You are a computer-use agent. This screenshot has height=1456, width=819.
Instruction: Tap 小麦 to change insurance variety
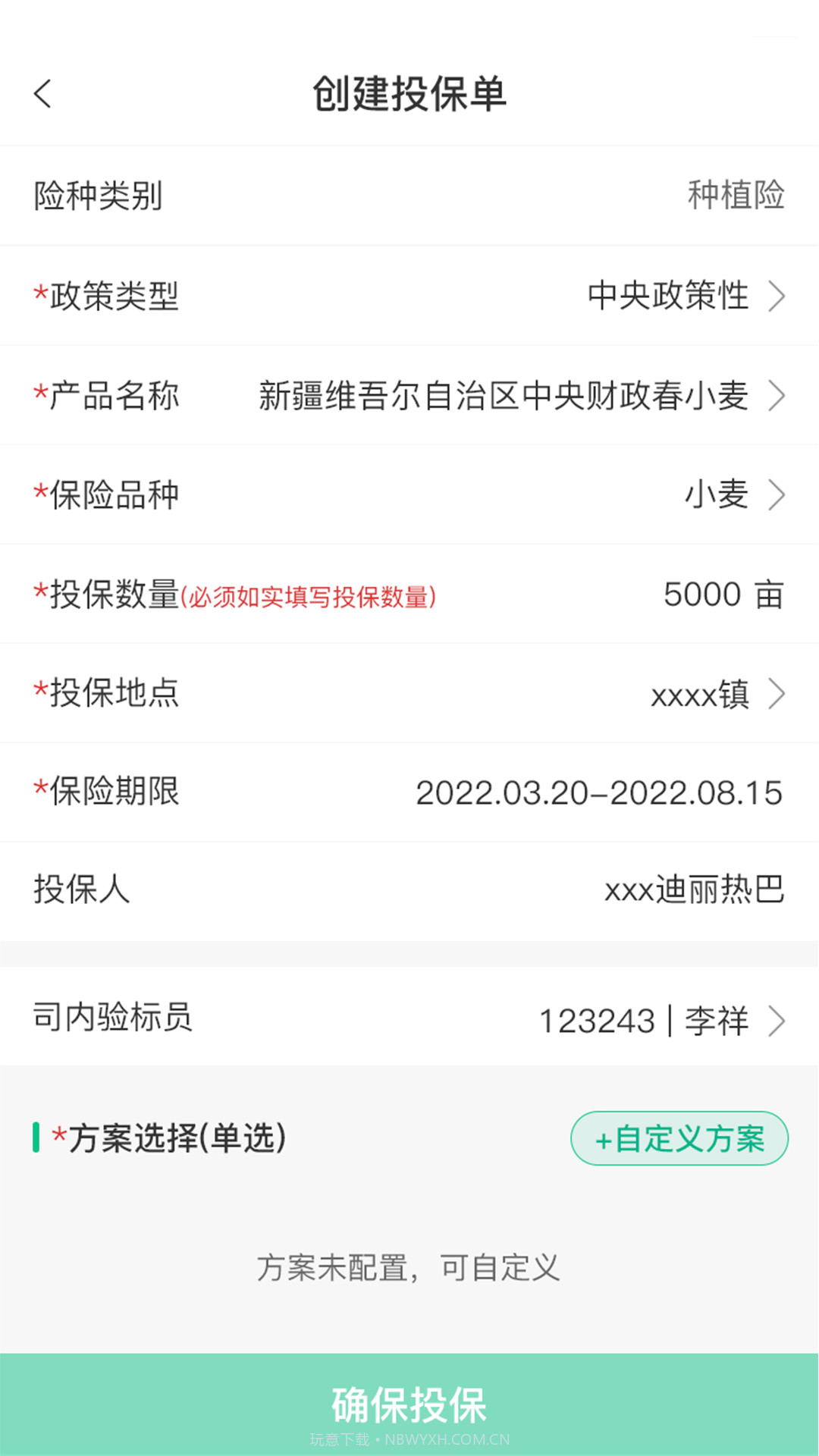click(x=714, y=495)
